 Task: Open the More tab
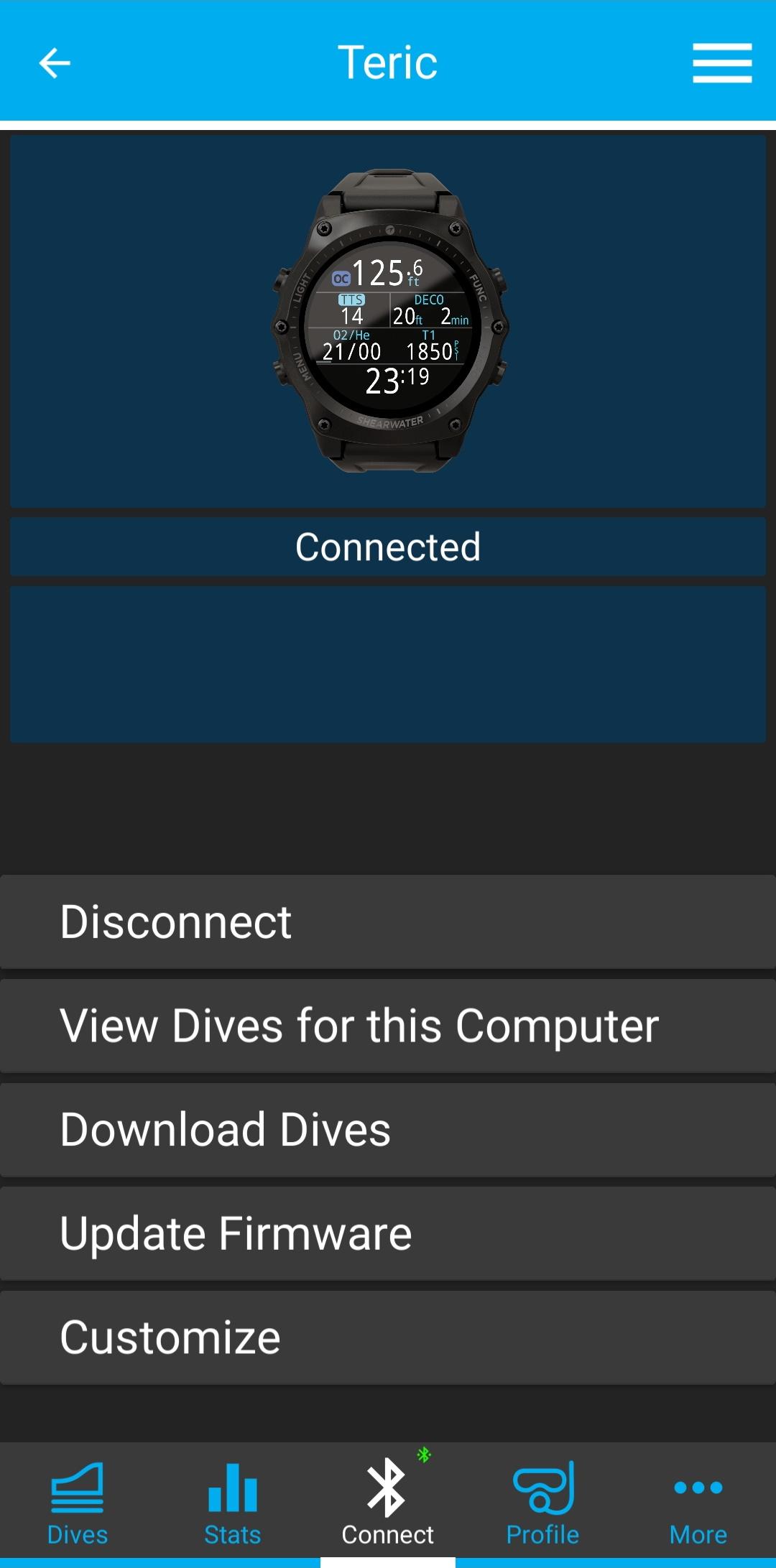(x=698, y=1503)
